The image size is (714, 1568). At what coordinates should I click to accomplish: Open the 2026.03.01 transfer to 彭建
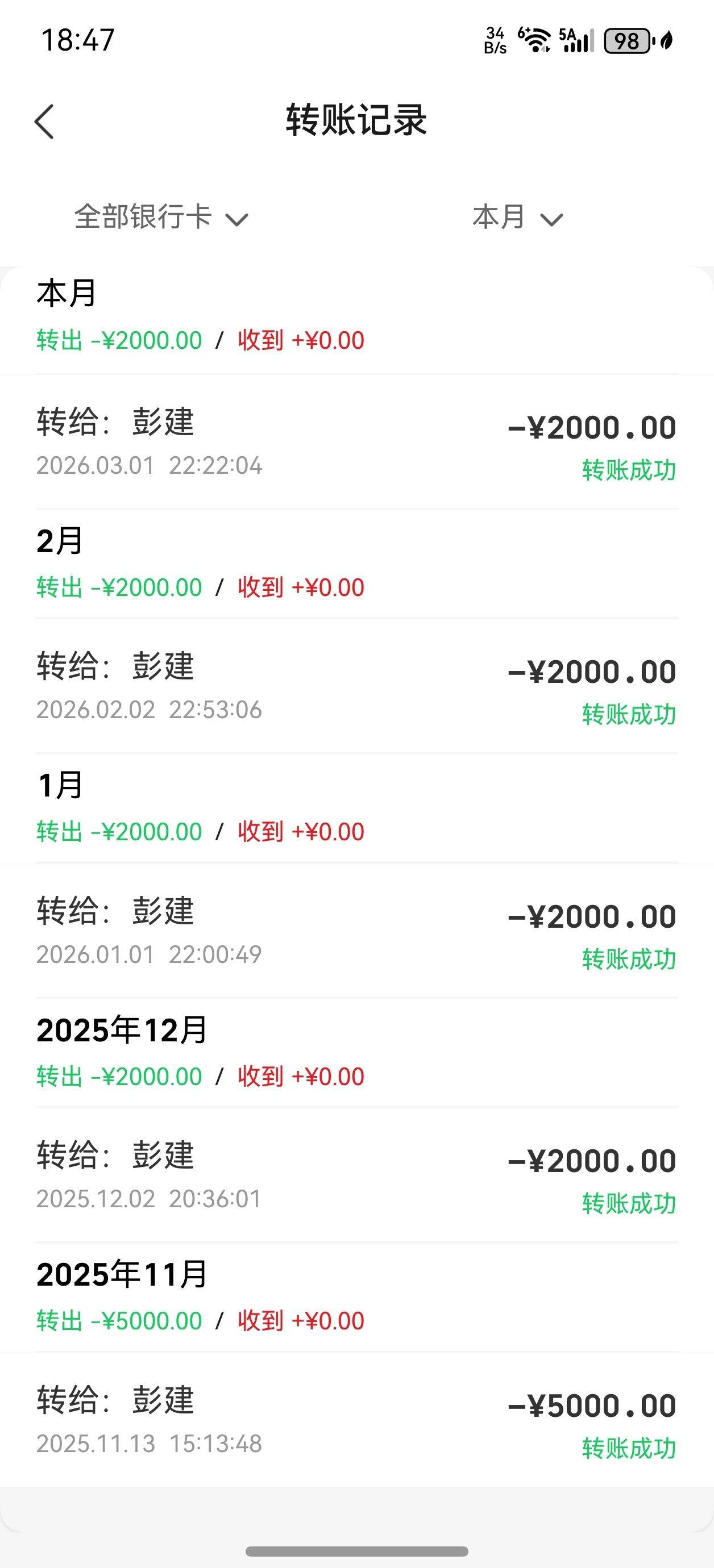pyautogui.click(x=356, y=444)
